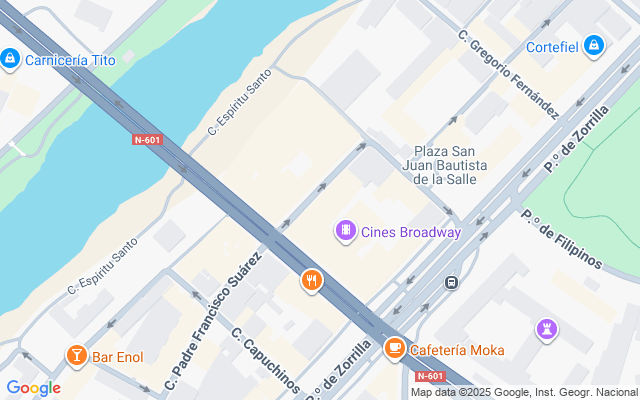Open Cines Broadway cinema marker
Screen dimensions: 640x400
click(x=345, y=232)
